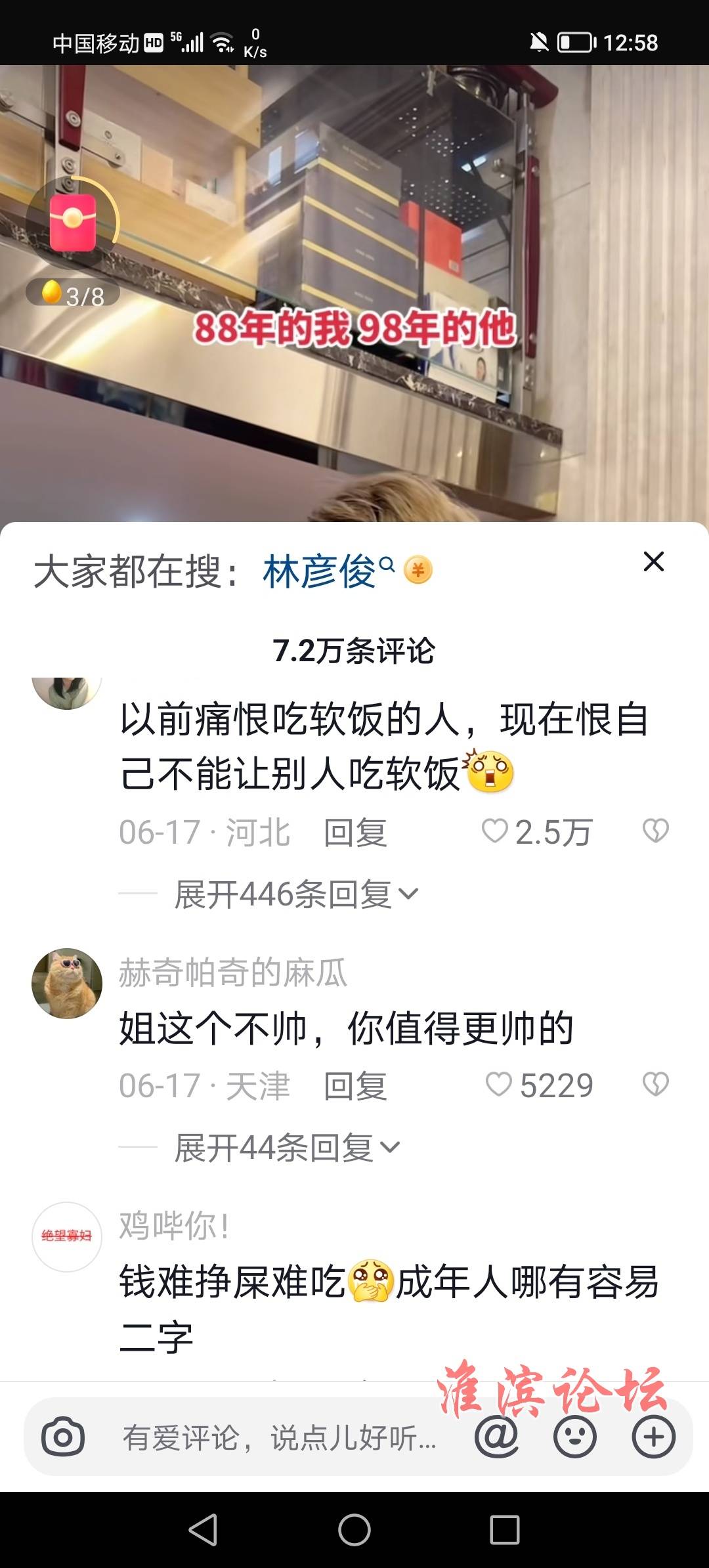
Task: Open the emoji picker
Action: [x=575, y=1437]
